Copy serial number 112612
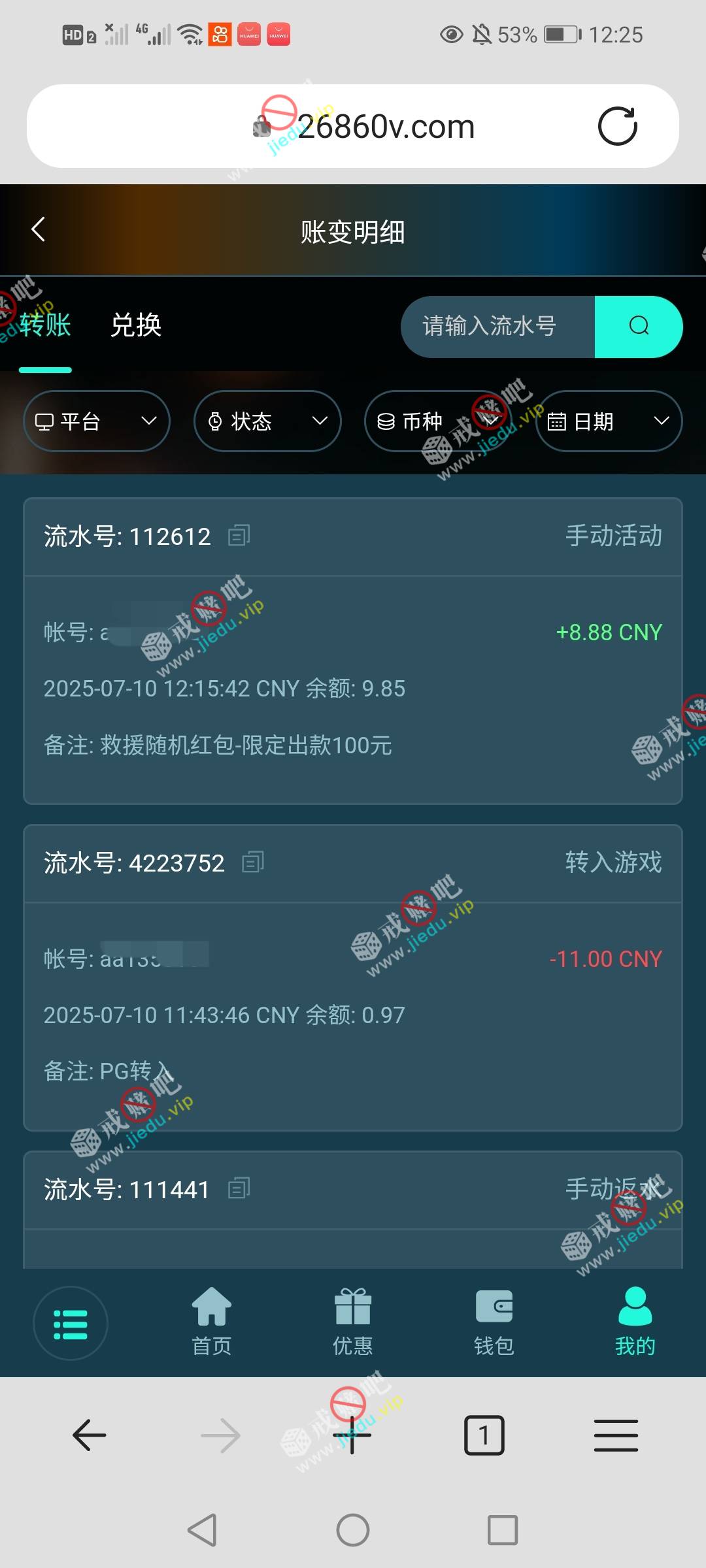The height and width of the screenshot is (1568, 706). [239, 536]
